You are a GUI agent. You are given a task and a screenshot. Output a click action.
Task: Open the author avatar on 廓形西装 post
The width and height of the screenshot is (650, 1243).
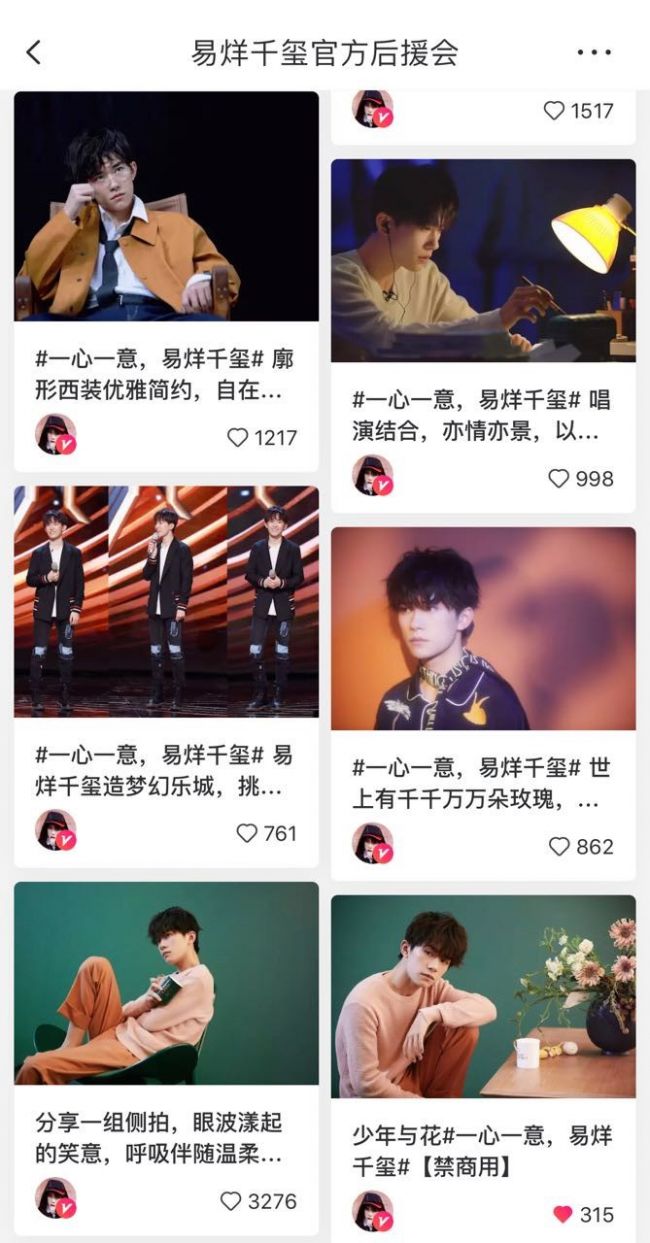point(56,435)
